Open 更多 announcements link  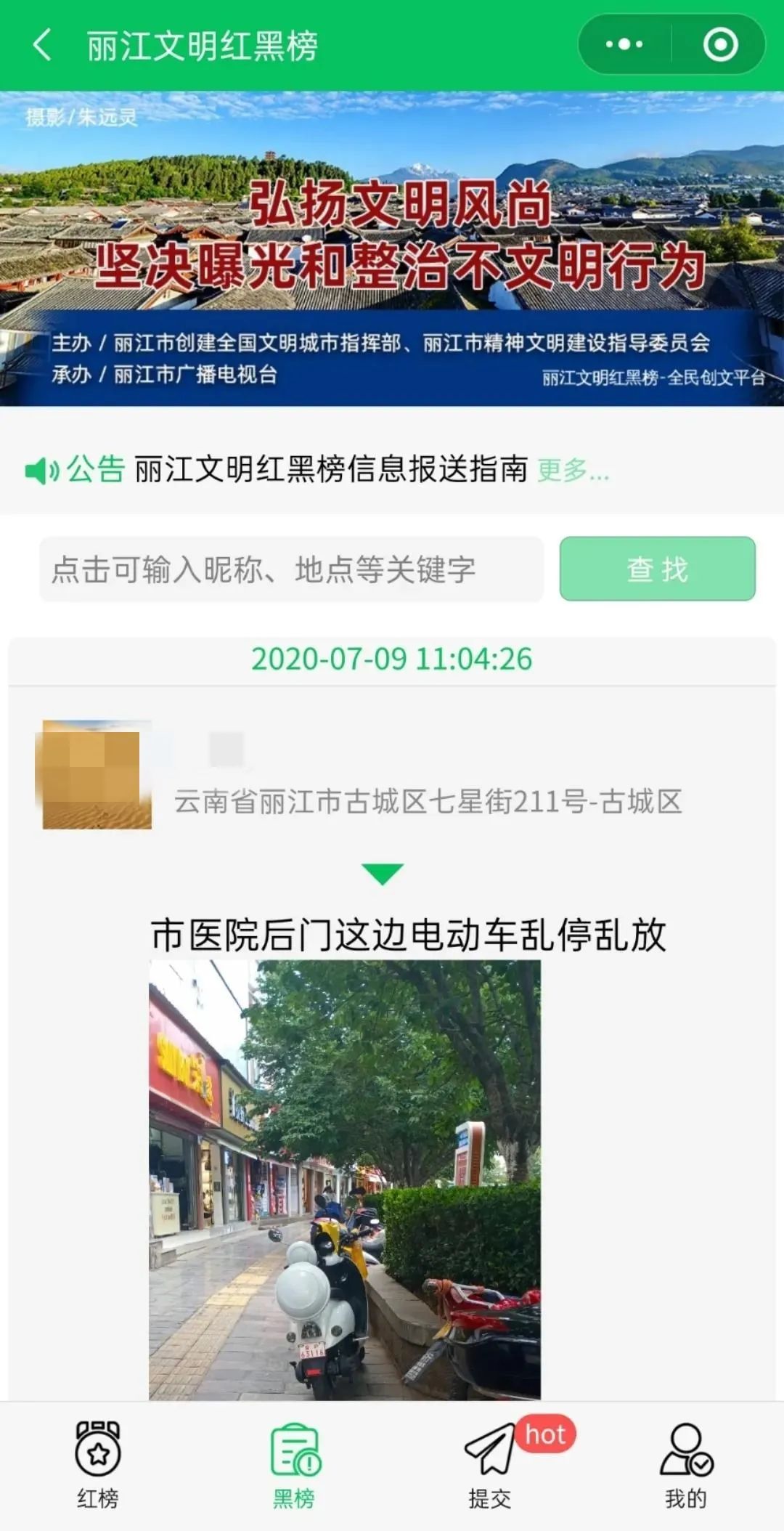click(x=573, y=471)
